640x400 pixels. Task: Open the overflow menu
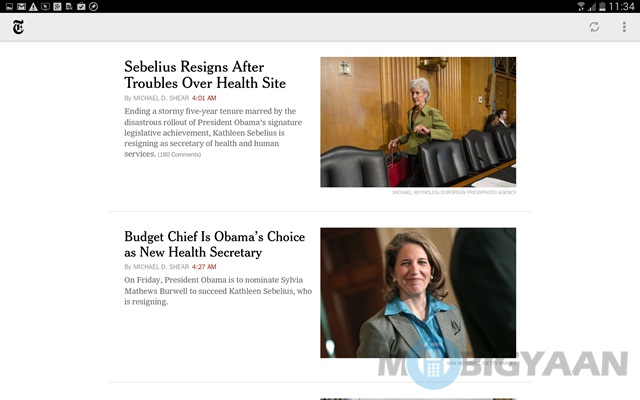[624, 27]
